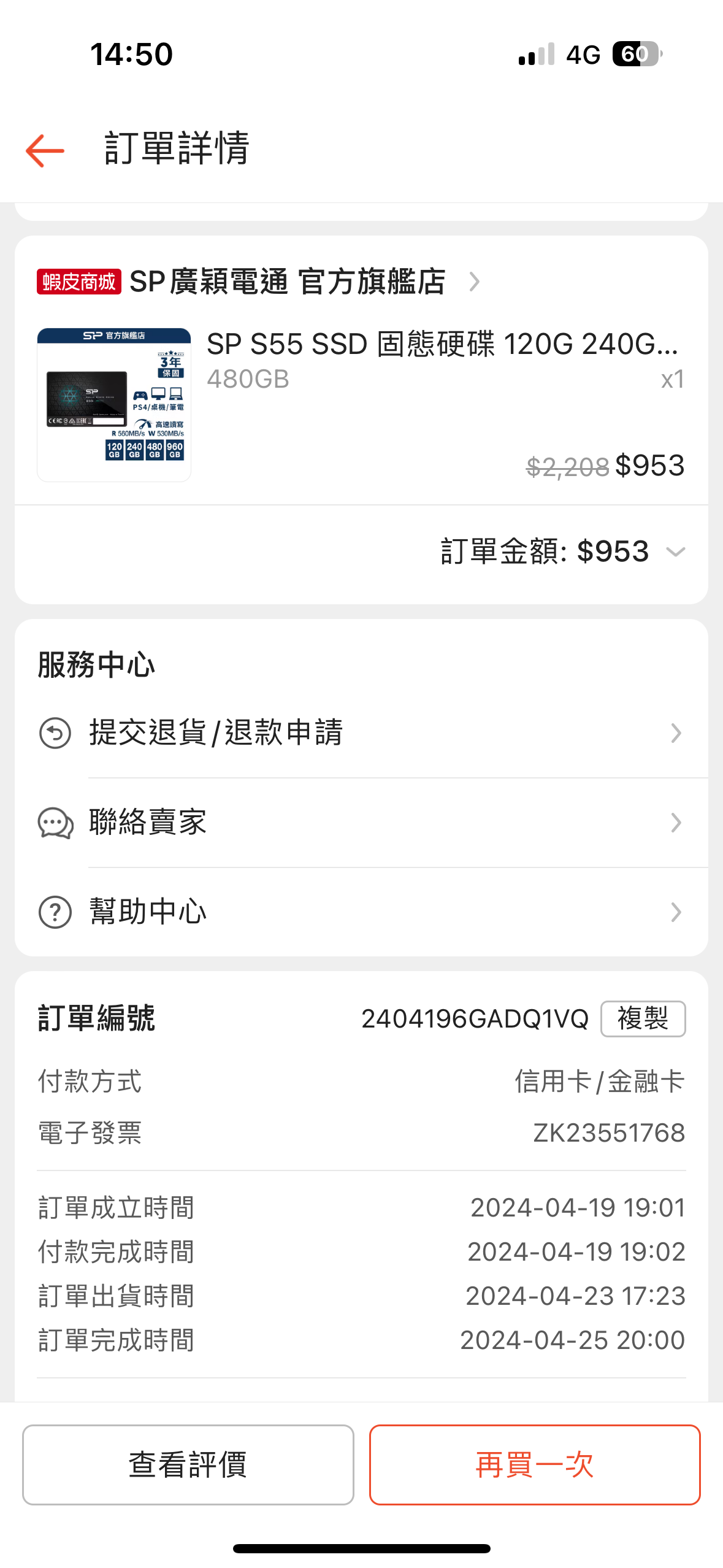Screen dimensions: 723x1568
Task: Tap 查看評價 to view the rating
Action: click(188, 1465)
